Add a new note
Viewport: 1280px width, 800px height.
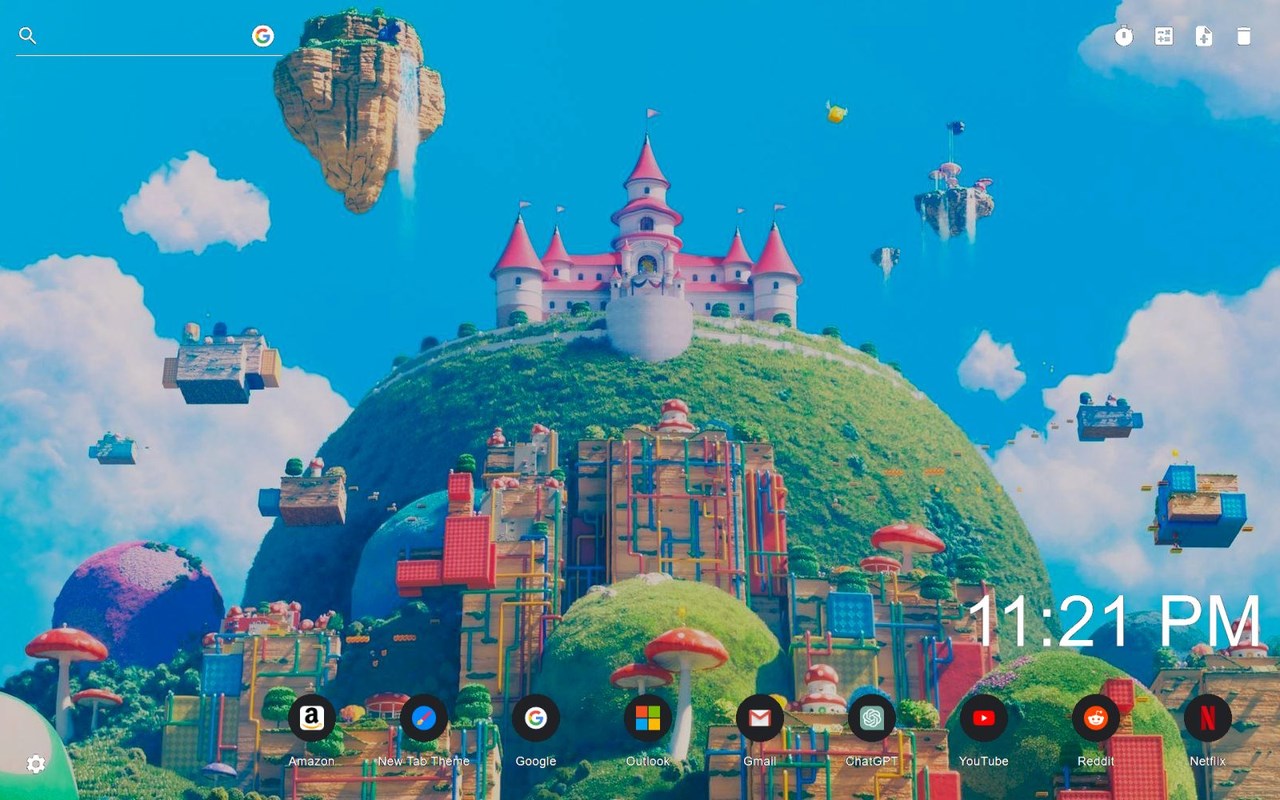tap(1204, 36)
